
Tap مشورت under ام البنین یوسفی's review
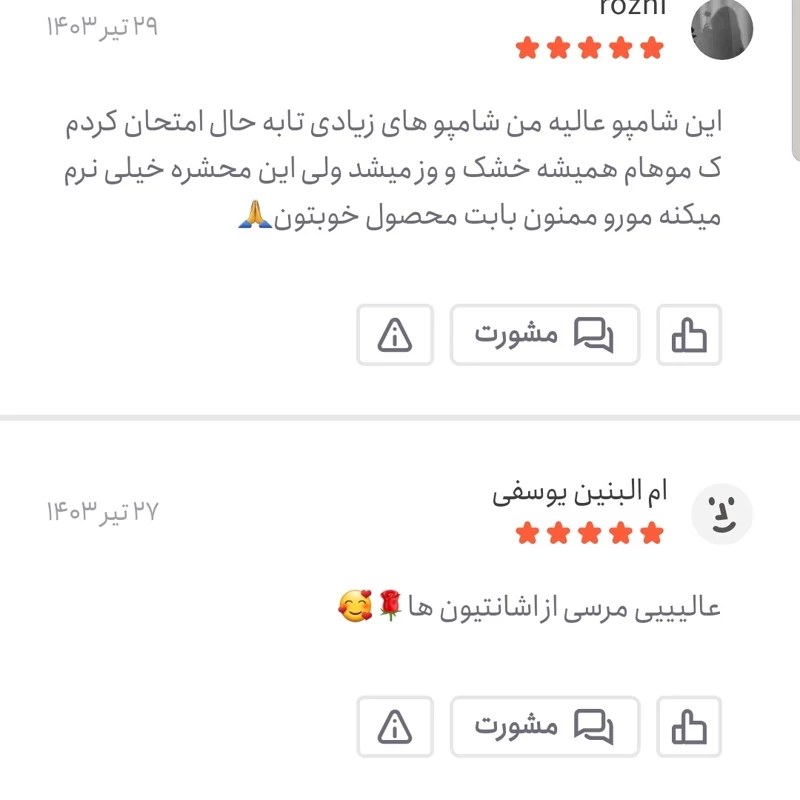click(544, 726)
